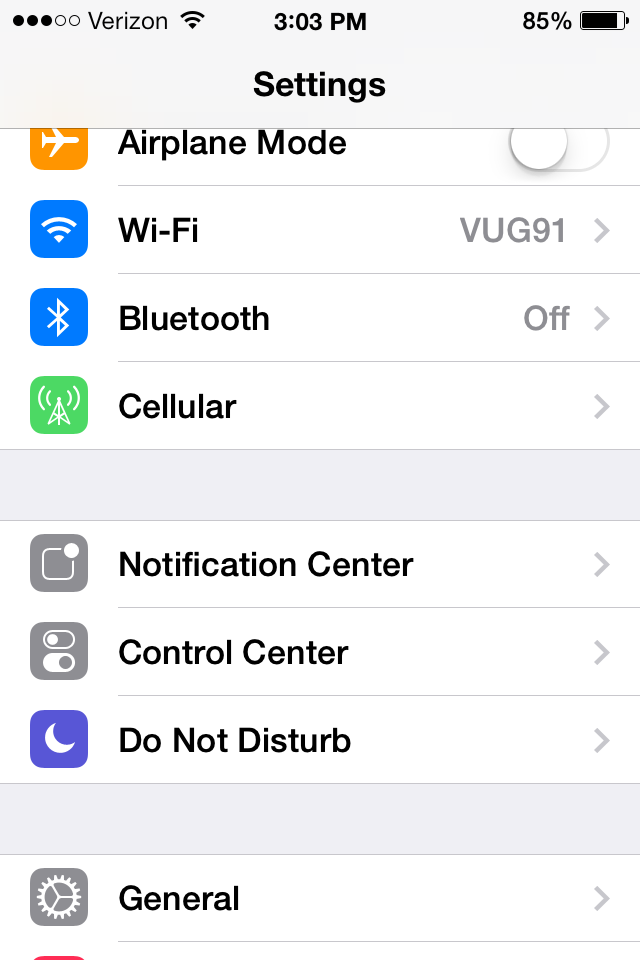Tap the General settings row

[320, 898]
